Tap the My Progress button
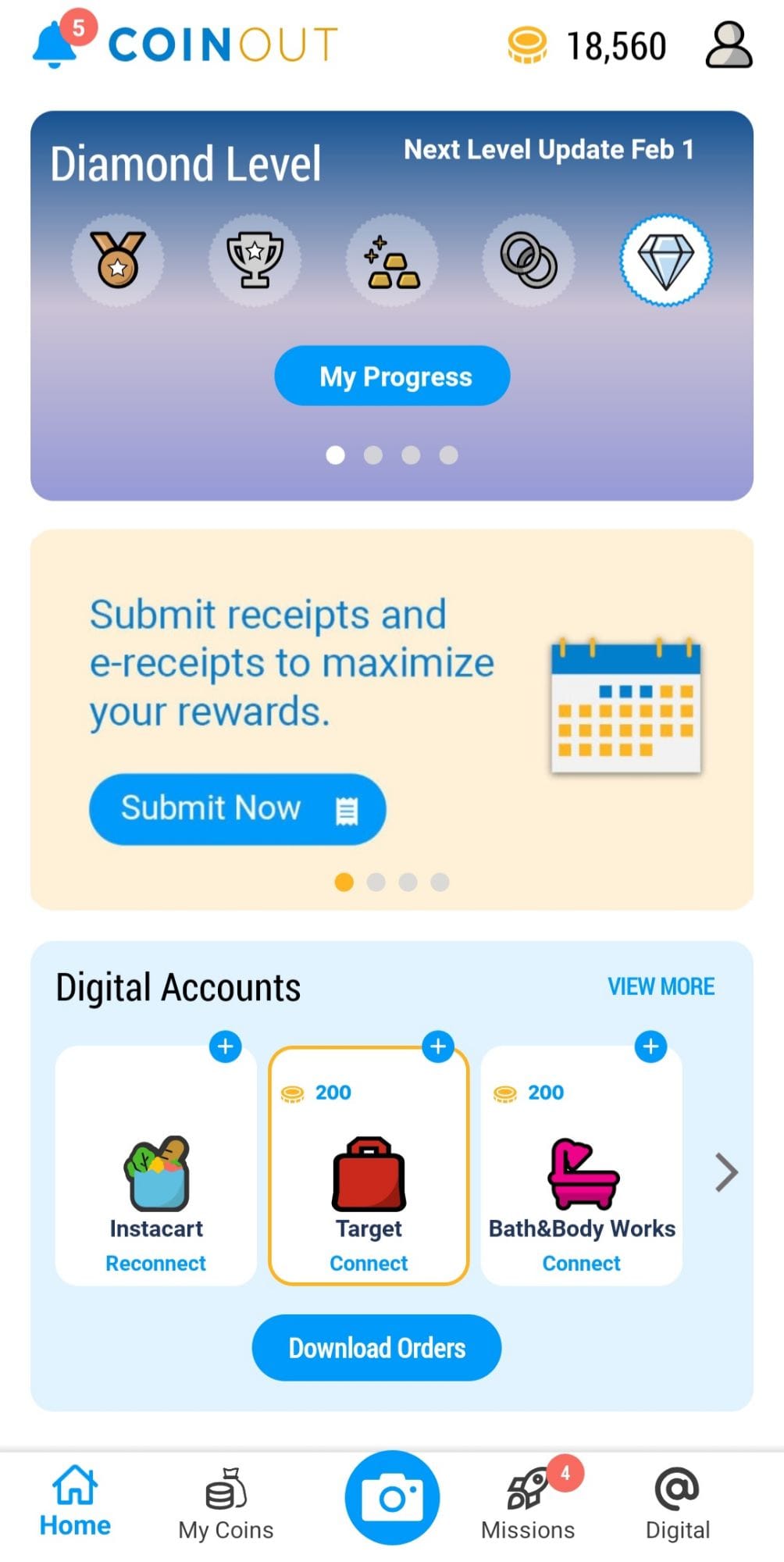 [392, 376]
